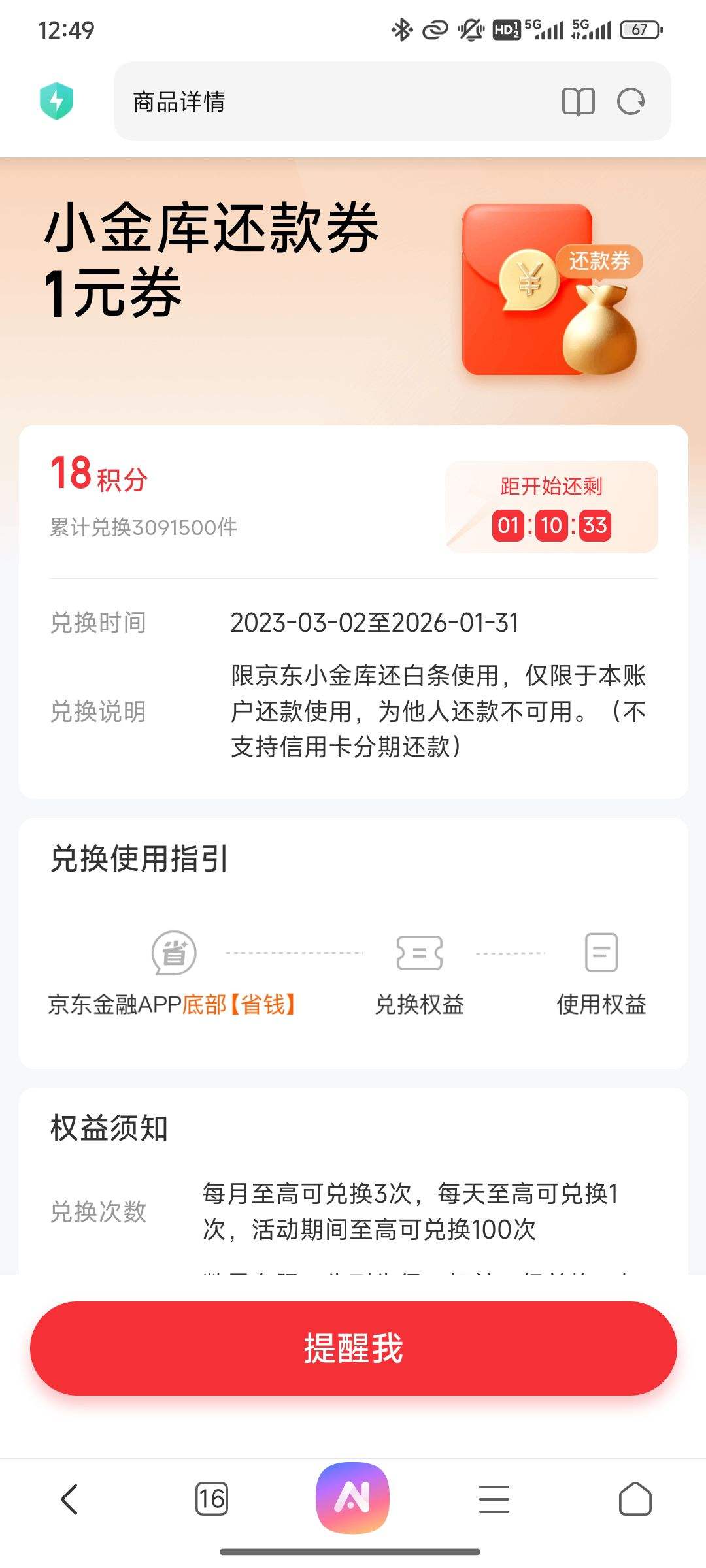Open reader mode via the book icon
The image size is (706, 1568).
point(578,103)
